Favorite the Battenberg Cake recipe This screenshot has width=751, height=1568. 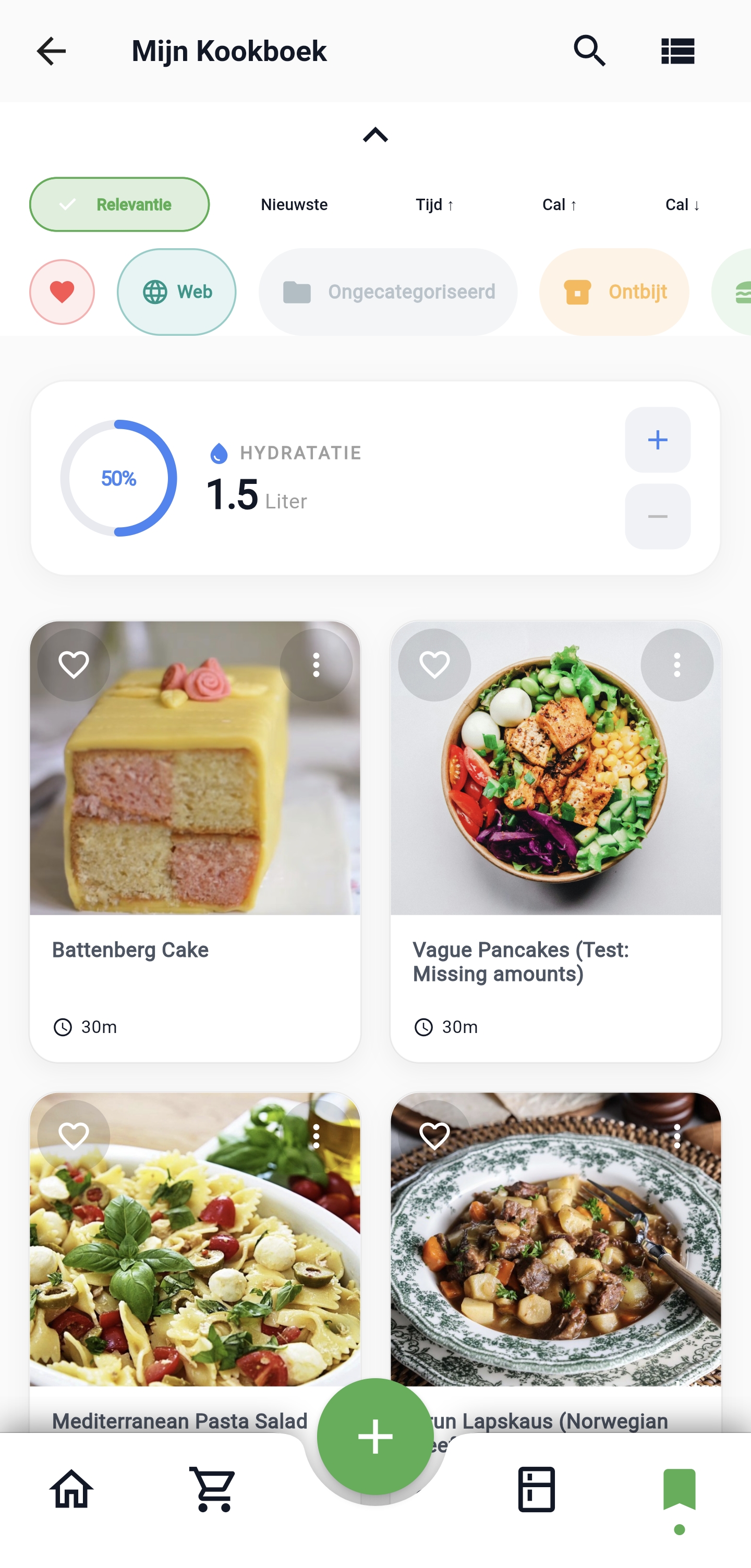[x=73, y=665]
